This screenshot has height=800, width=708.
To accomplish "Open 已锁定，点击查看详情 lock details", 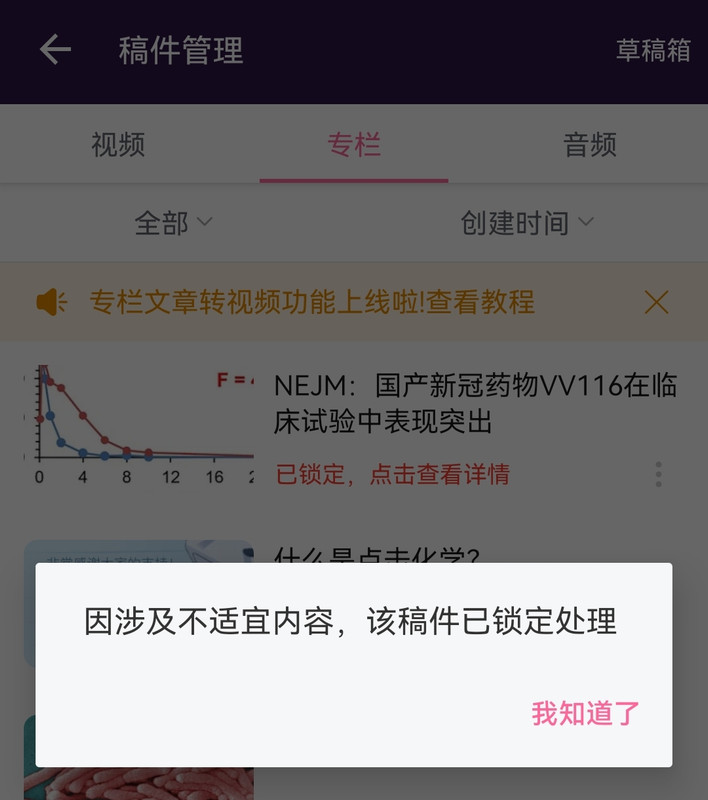I will 392,474.
